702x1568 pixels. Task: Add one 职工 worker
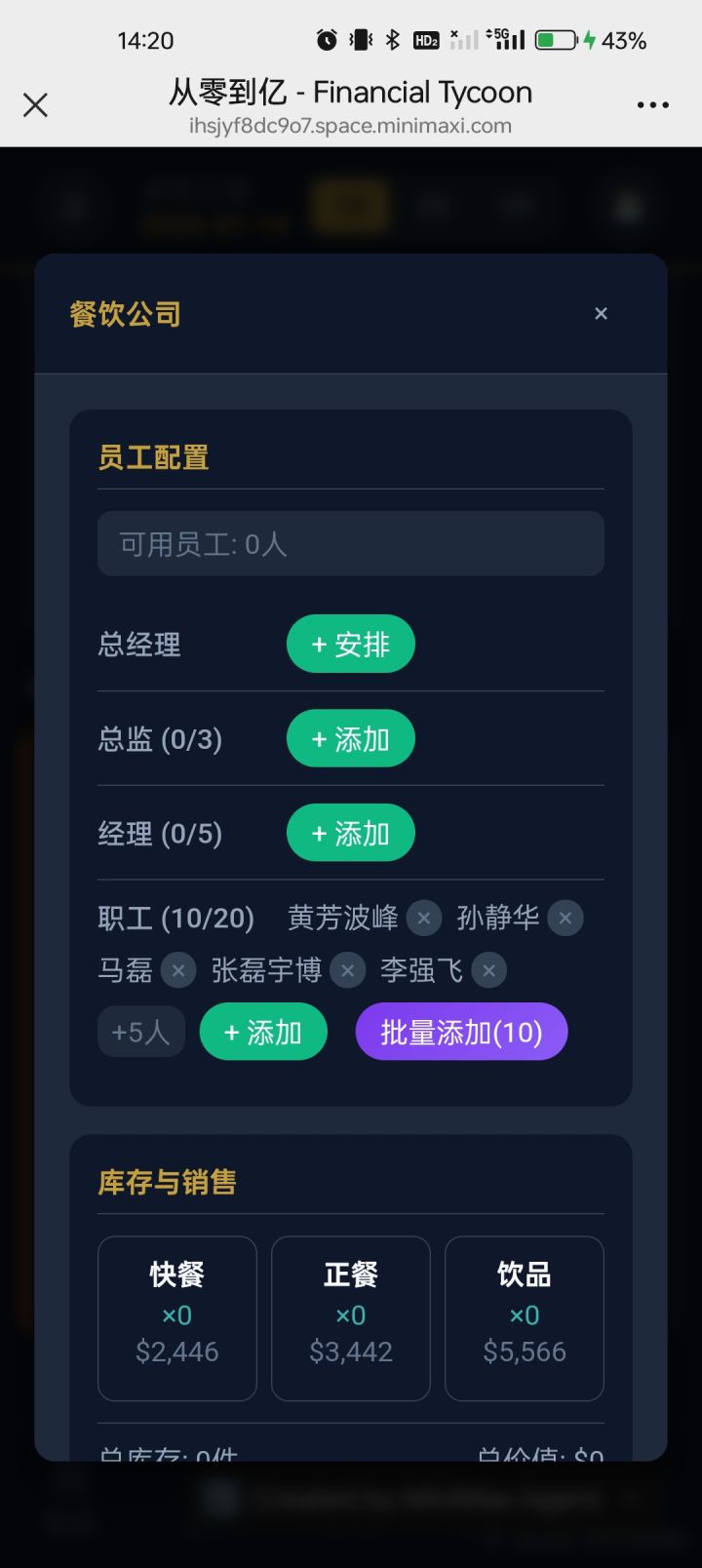[263, 1031]
